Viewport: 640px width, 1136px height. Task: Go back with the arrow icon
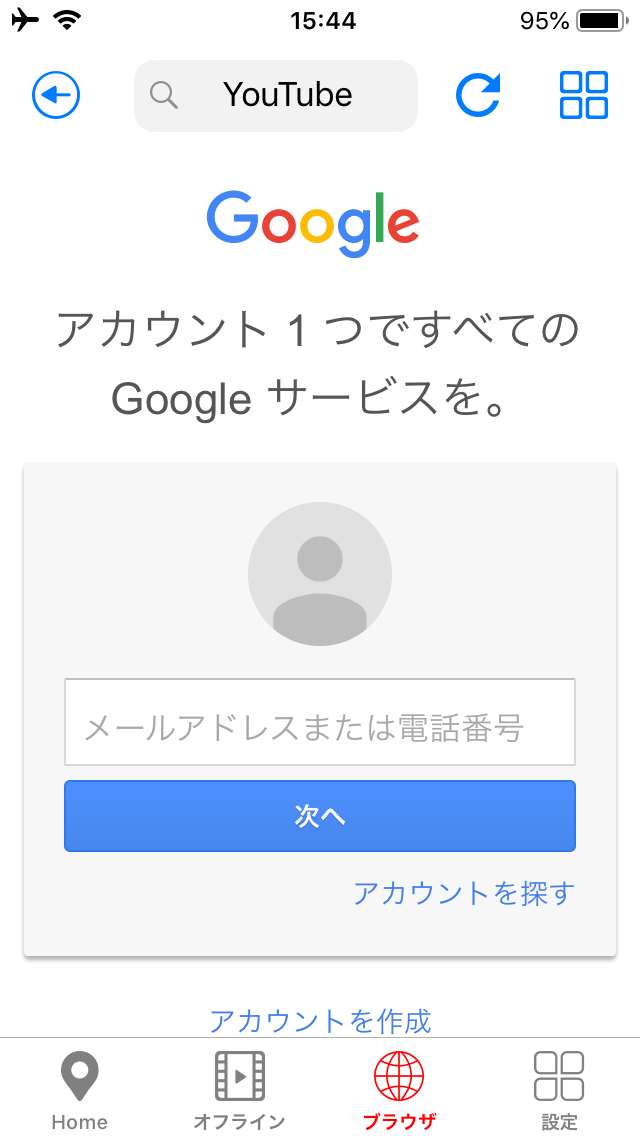coord(56,95)
